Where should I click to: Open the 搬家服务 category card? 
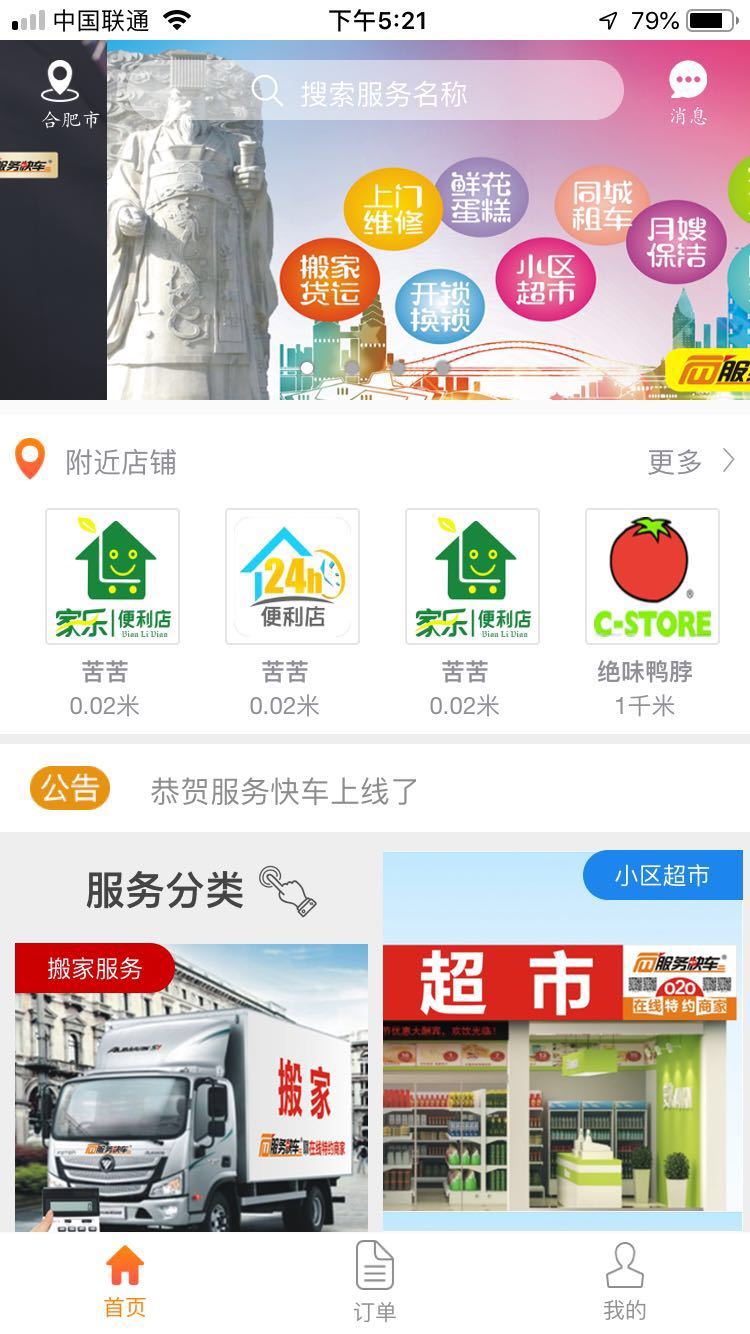point(191,1088)
